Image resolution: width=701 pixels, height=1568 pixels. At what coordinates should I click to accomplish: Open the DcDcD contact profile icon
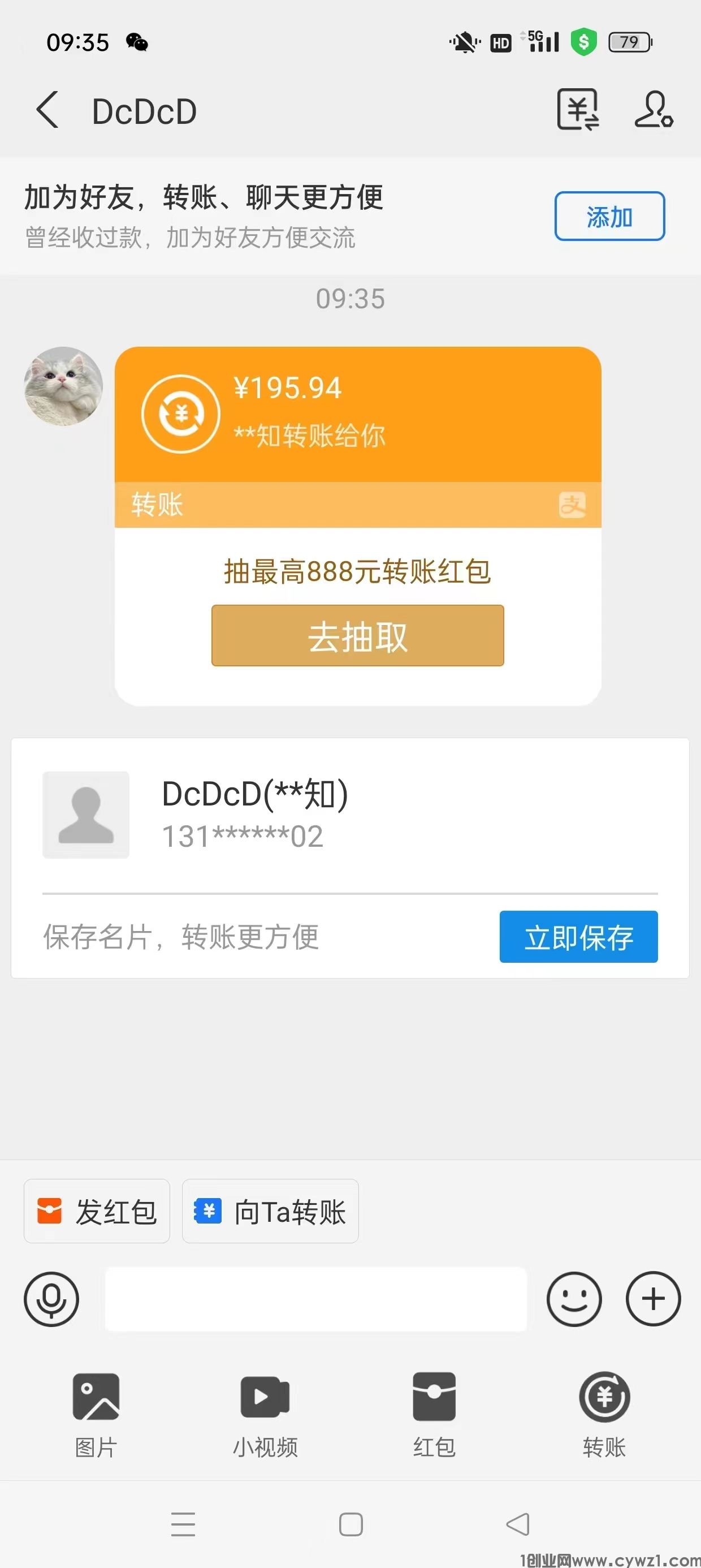tap(653, 110)
